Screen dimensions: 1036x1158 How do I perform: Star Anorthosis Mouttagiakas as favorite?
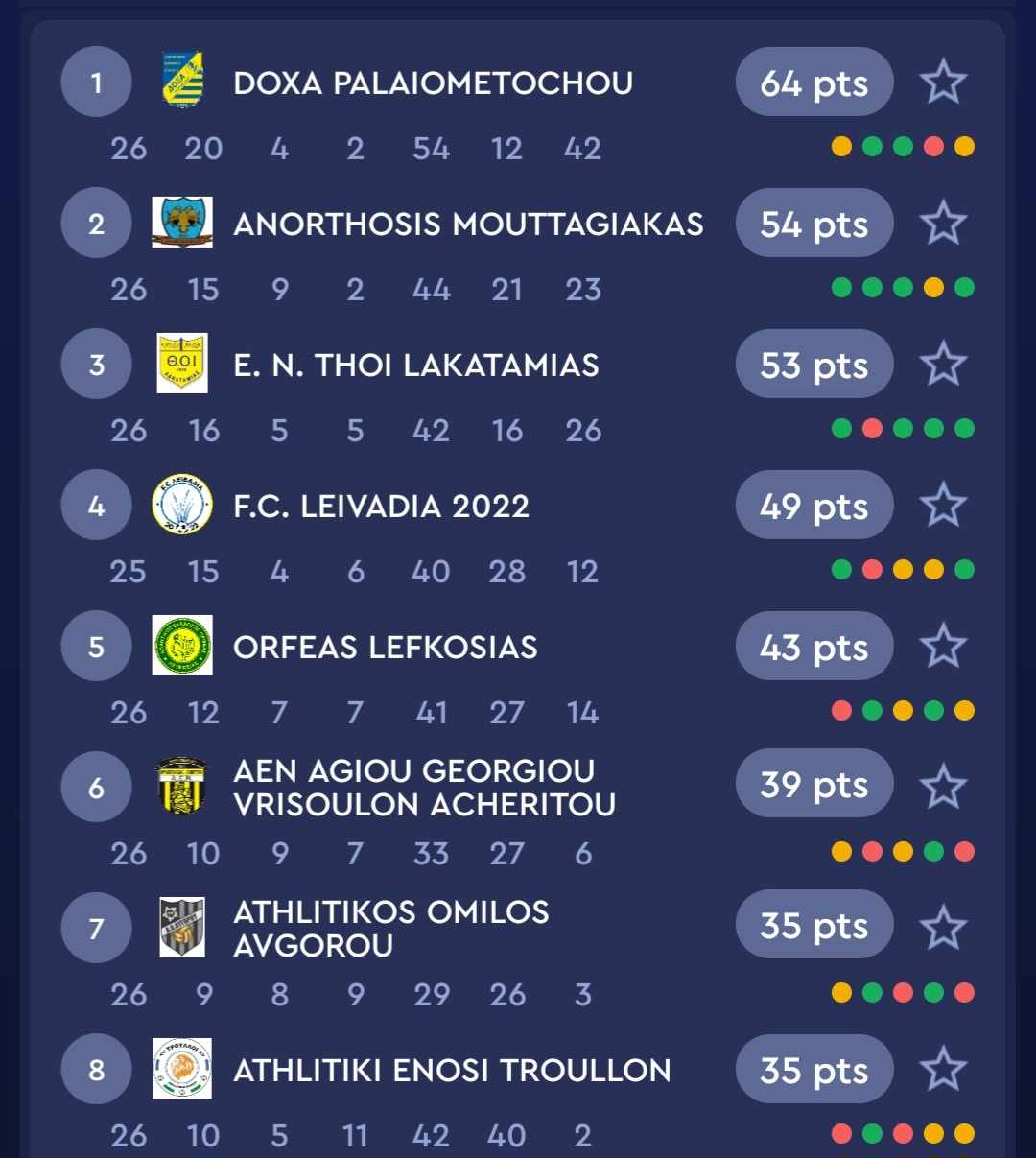pos(943,224)
